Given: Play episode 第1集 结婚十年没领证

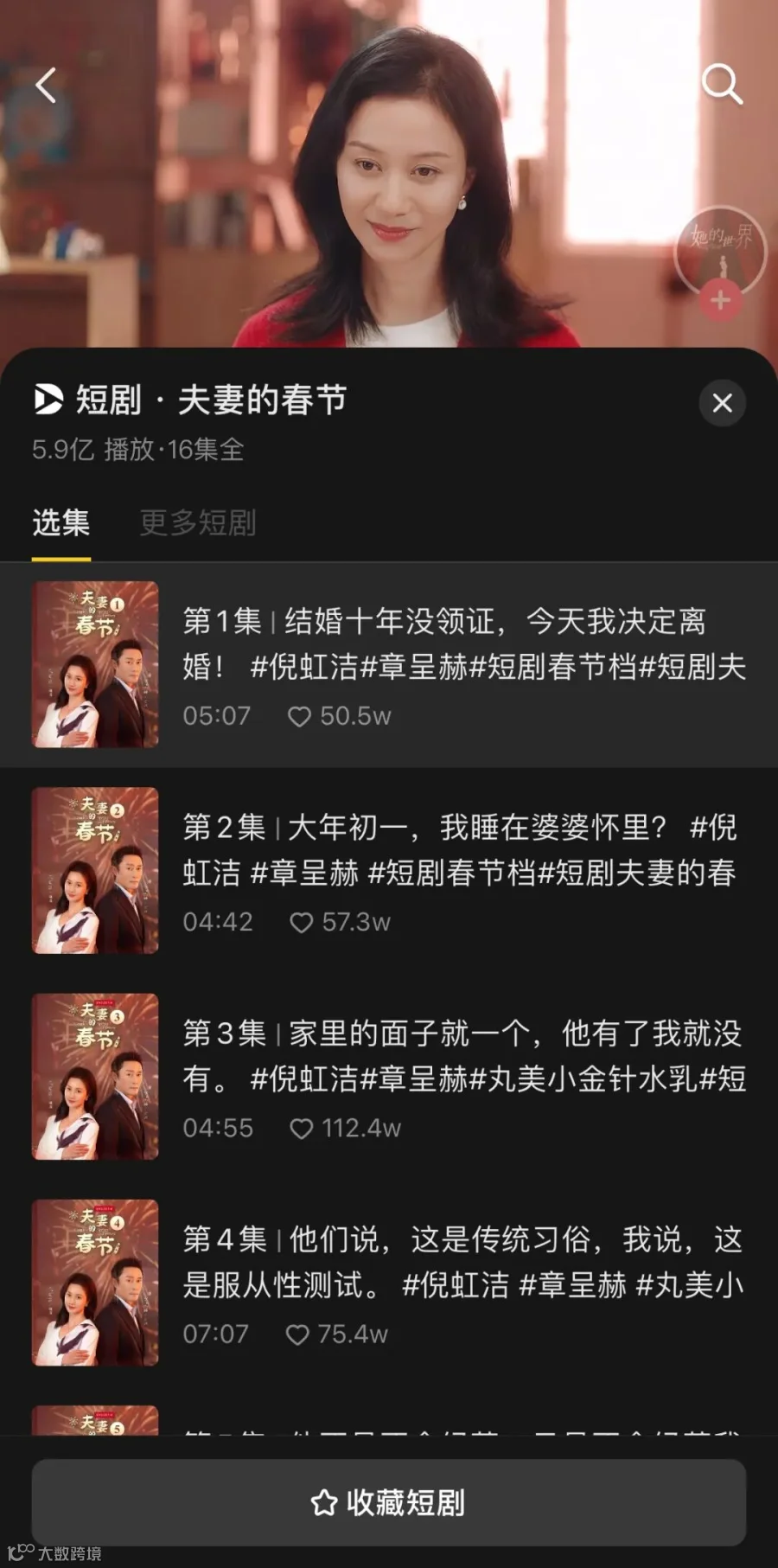Looking at the screenshot, I should point(389,664).
